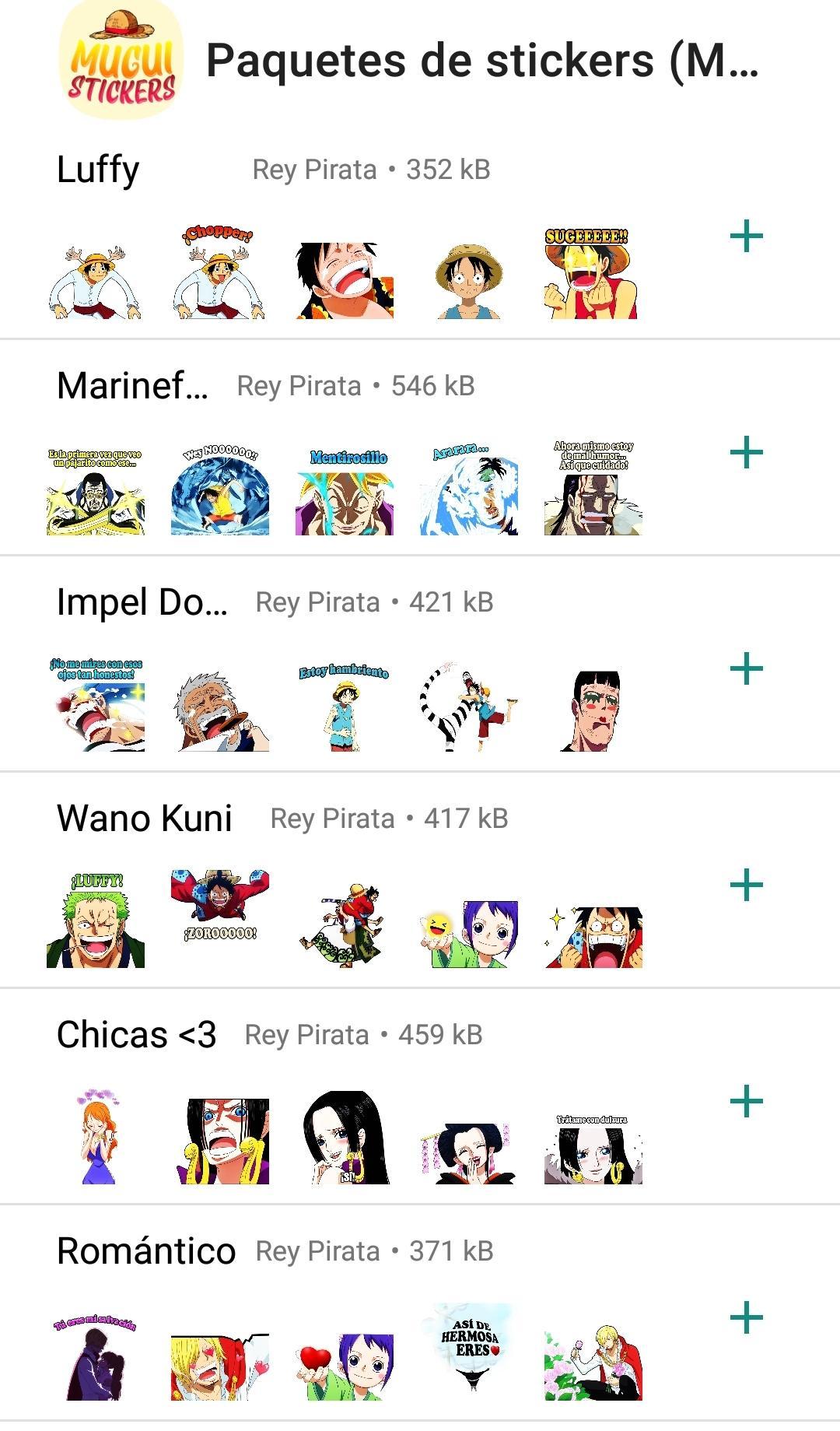Add the Wano Kuni sticker pack

(x=746, y=885)
